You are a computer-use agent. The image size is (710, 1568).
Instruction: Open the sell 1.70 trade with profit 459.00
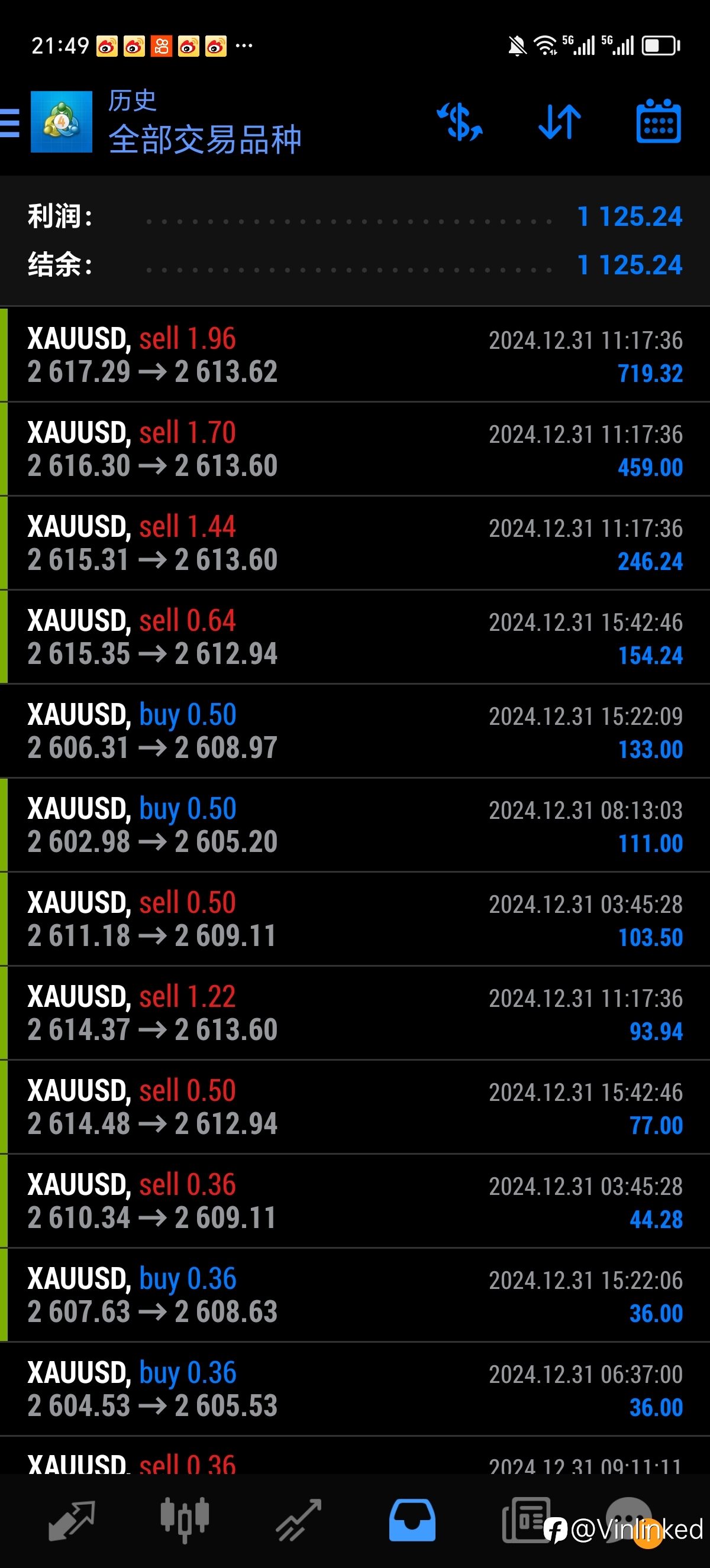(x=355, y=449)
